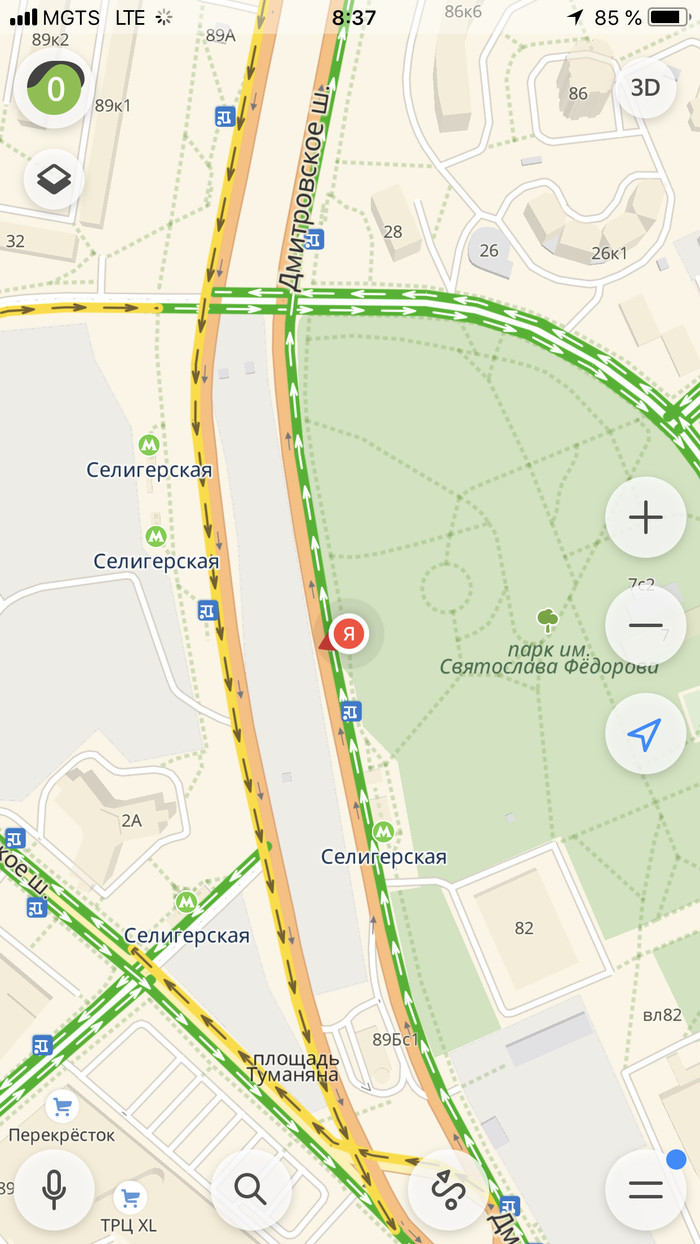Tap the Перекрёсток store marker
The height and width of the screenshot is (1244, 700).
pyautogui.click(x=62, y=1107)
